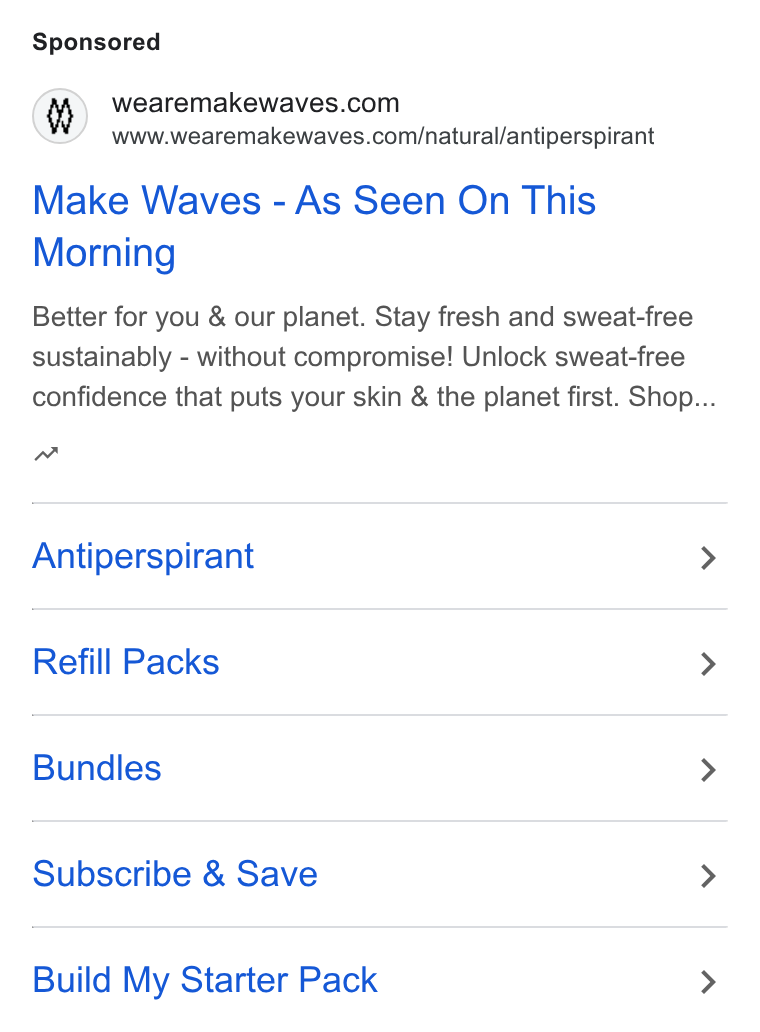Go to the Refill Packs sitelink

380,662
